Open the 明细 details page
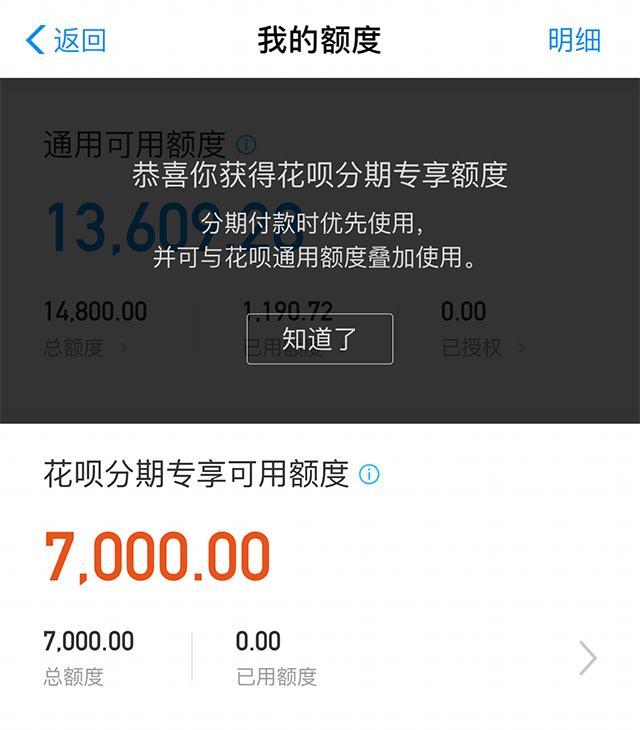This screenshot has height=730, width=640. tap(574, 40)
